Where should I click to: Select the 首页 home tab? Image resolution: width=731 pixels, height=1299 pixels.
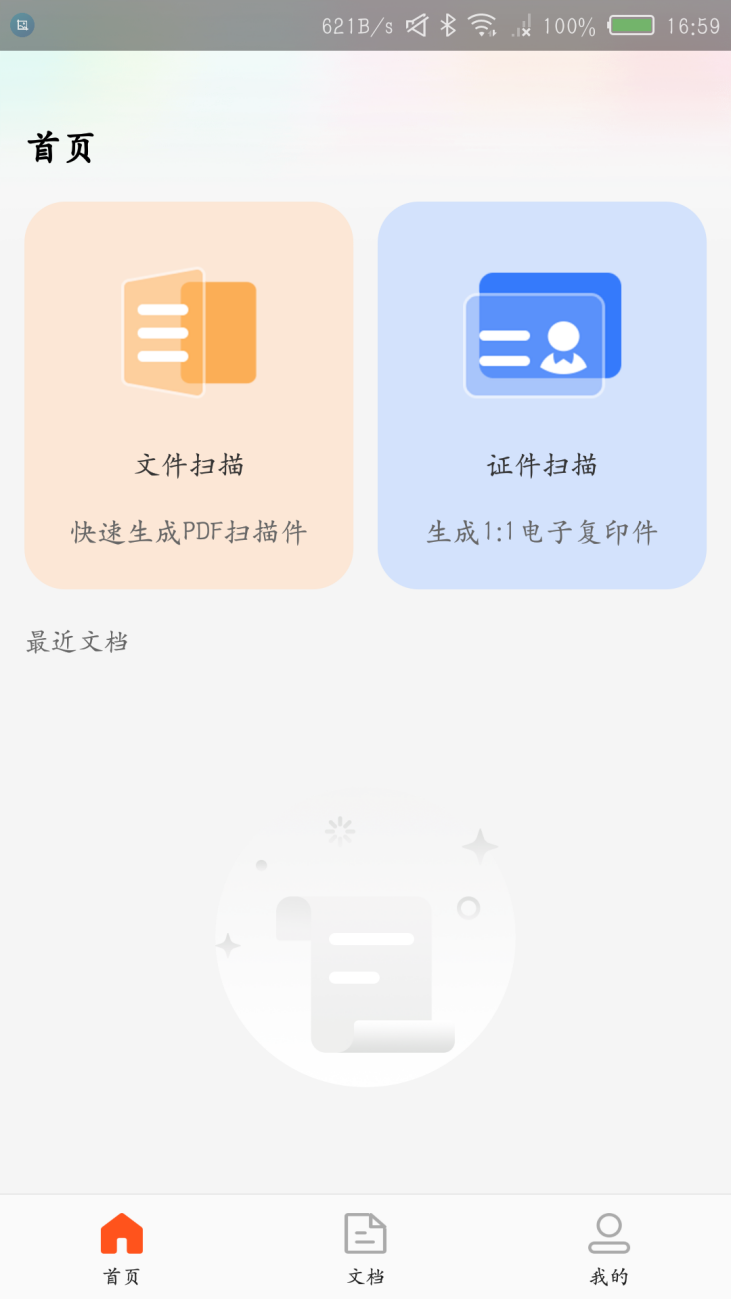[x=122, y=1247]
